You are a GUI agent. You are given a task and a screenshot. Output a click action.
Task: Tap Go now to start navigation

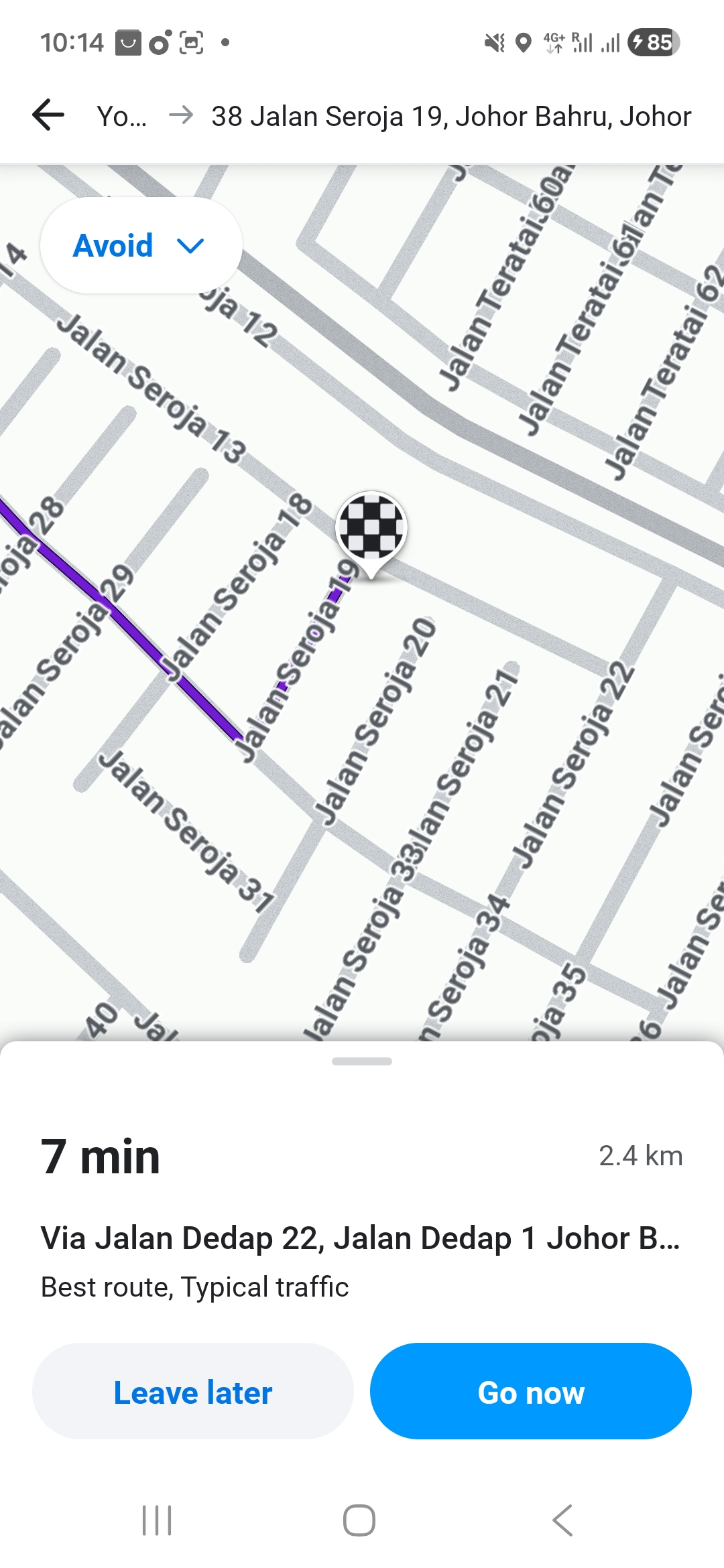pos(530,1392)
